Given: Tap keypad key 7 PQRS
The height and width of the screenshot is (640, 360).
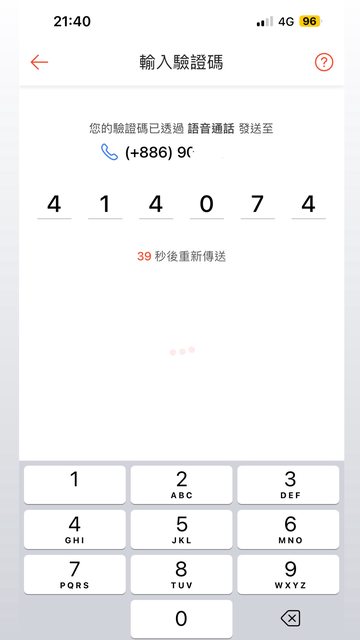Looking at the screenshot, I should tap(75, 574).
